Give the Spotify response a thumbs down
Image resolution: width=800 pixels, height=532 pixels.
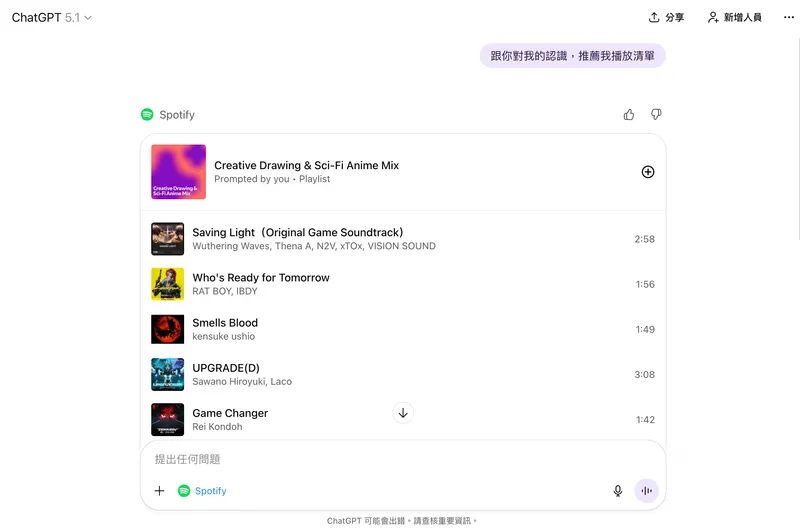point(656,114)
